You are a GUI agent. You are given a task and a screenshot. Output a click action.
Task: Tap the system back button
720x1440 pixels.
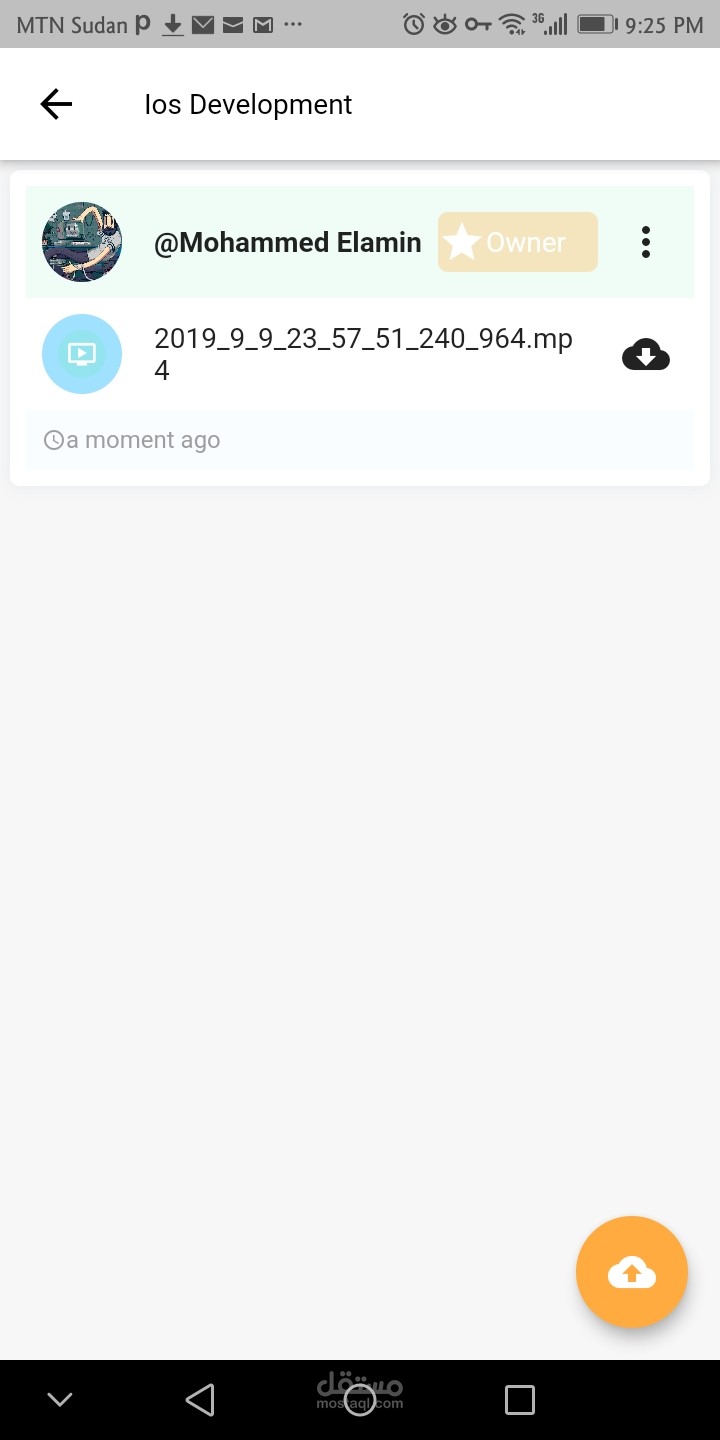pos(200,1399)
